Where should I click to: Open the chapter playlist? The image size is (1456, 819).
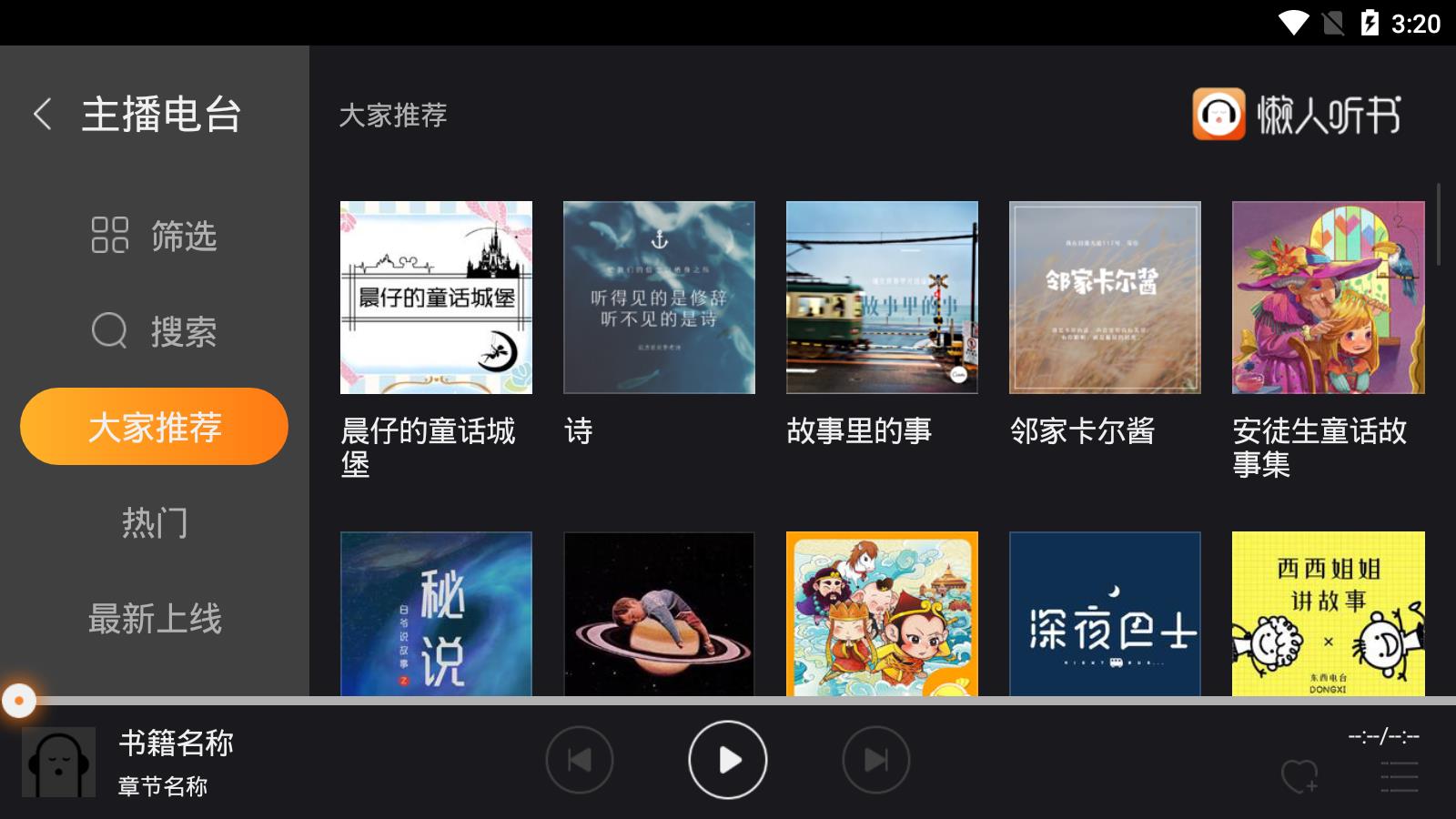tap(1399, 777)
